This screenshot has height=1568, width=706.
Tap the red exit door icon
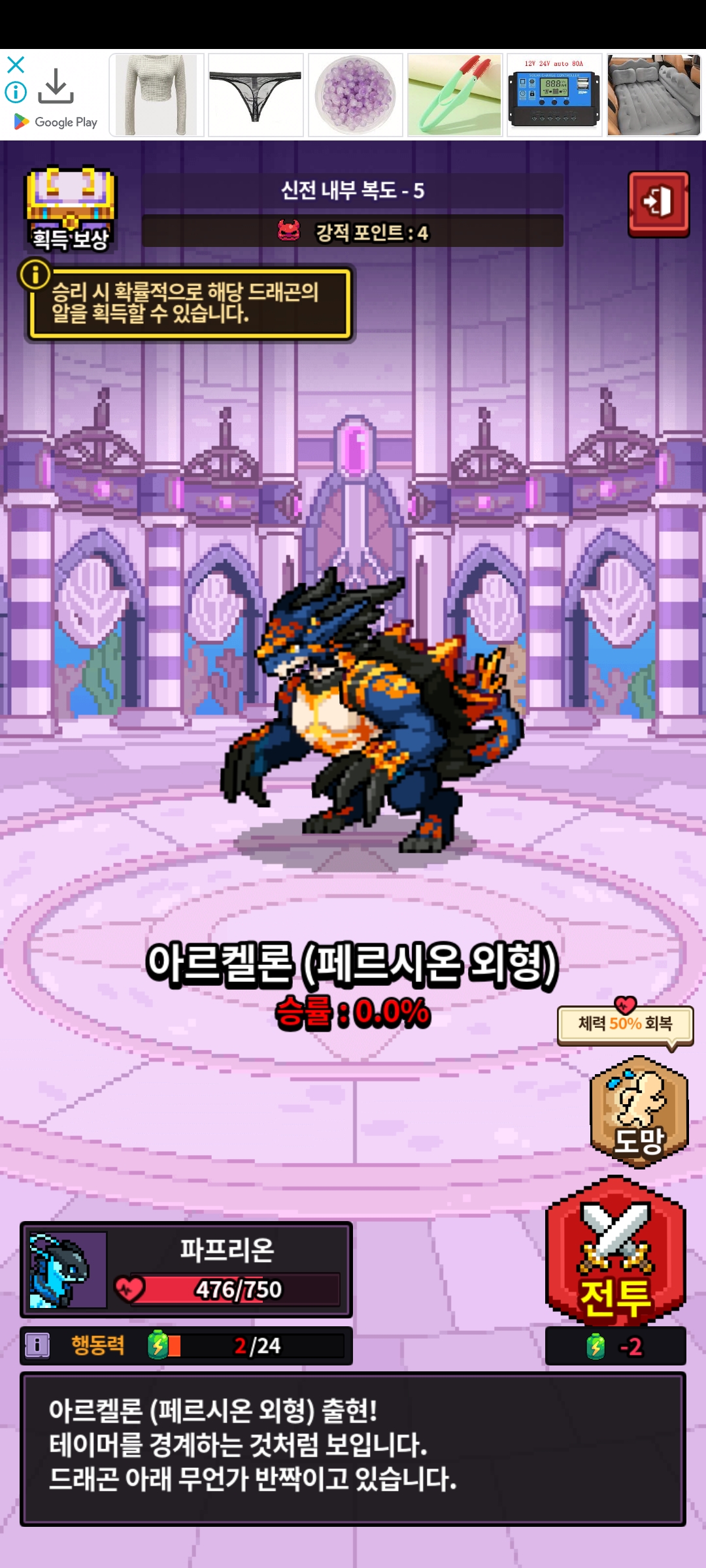(658, 204)
